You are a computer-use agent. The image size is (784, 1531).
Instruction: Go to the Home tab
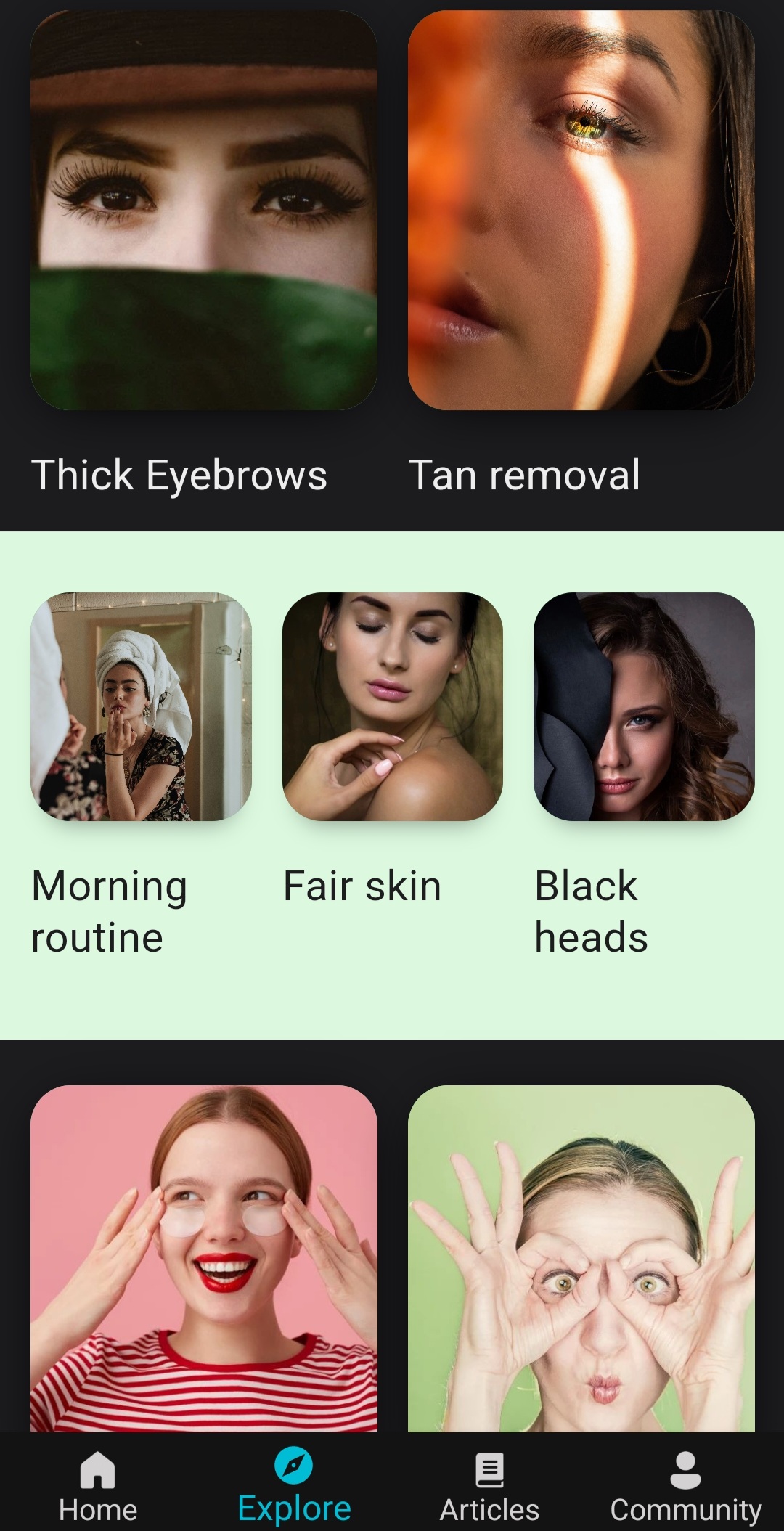click(x=98, y=1485)
